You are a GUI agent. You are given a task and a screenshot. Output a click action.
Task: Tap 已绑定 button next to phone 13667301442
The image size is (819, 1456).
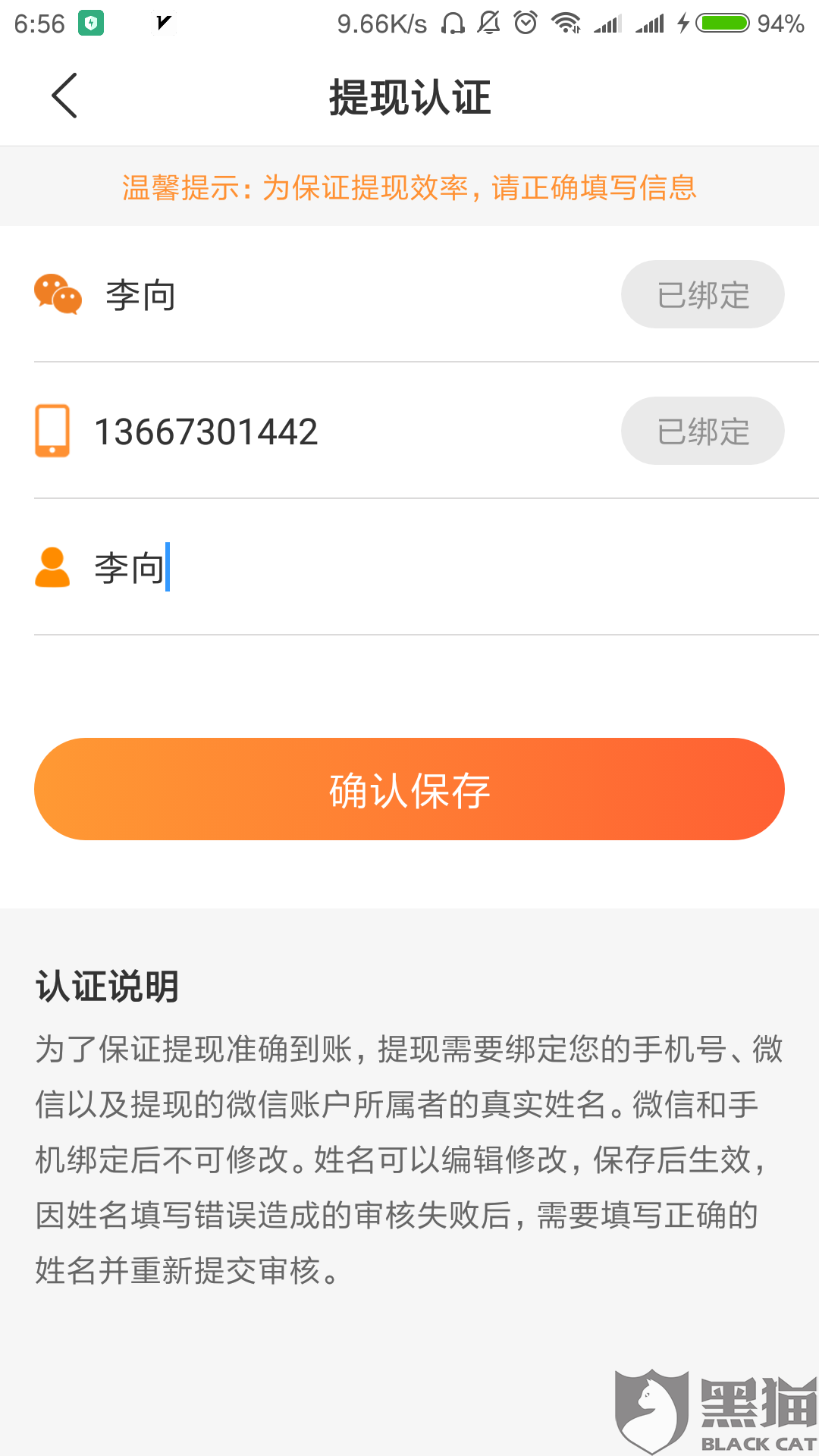[702, 431]
